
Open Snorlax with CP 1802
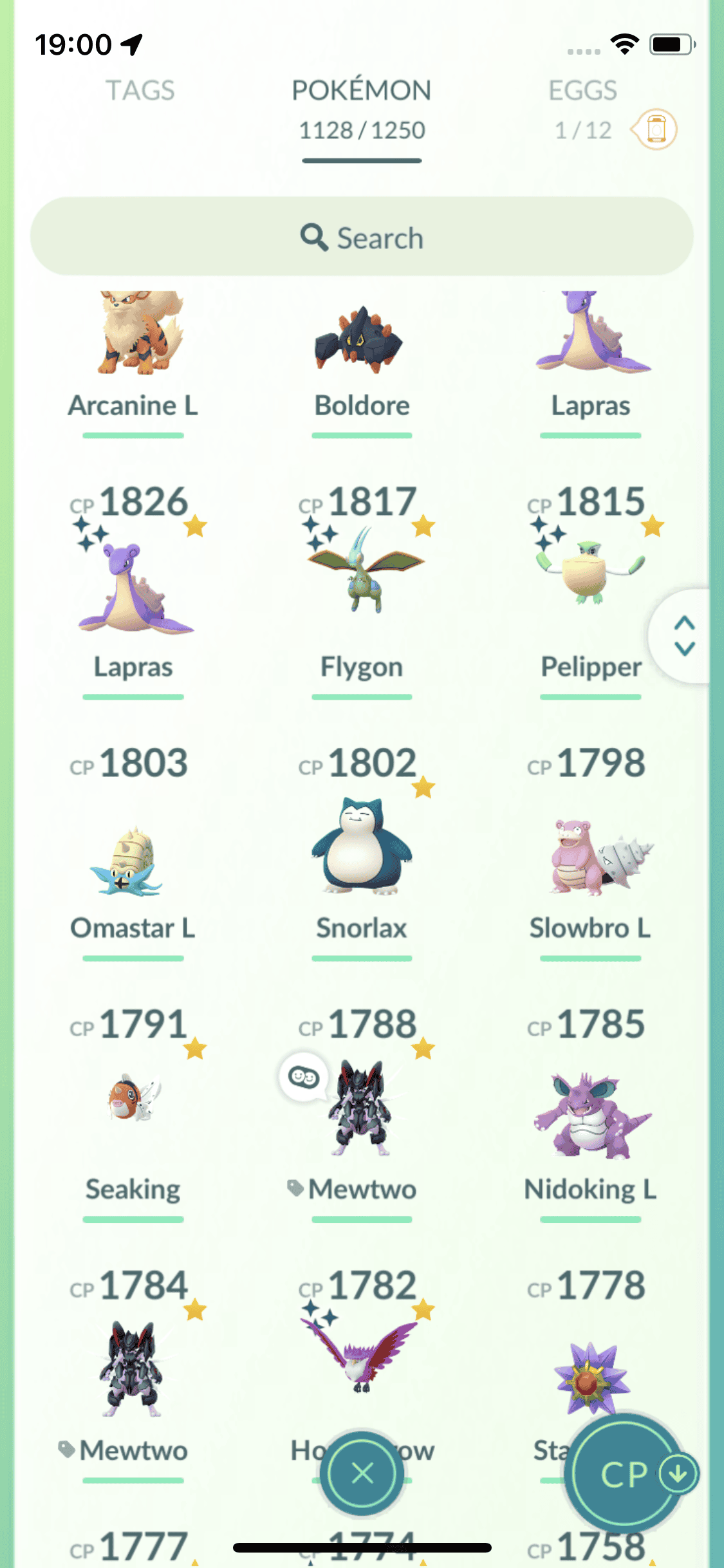(x=362, y=846)
